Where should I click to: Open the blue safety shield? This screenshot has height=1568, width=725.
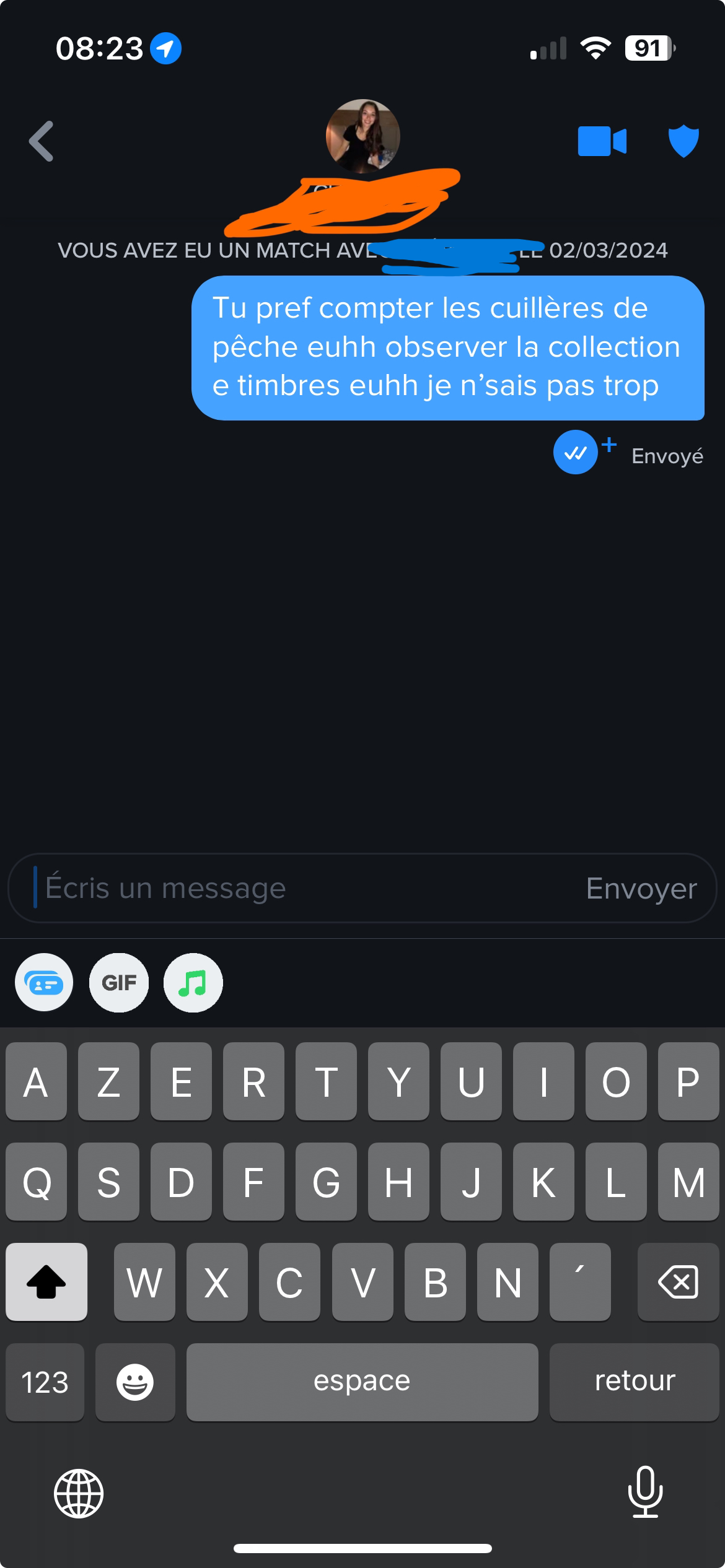pyautogui.click(x=683, y=141)
